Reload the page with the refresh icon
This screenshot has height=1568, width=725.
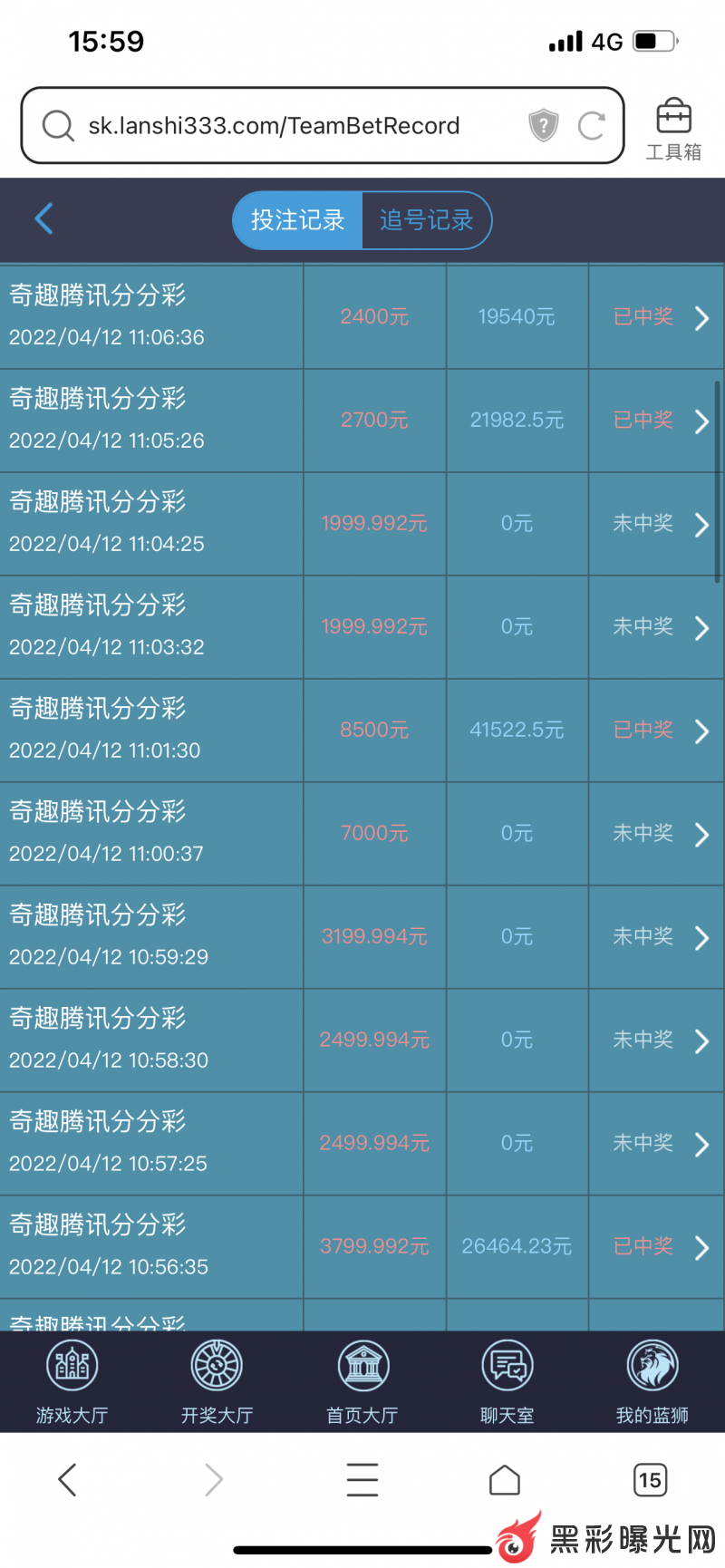592,126
